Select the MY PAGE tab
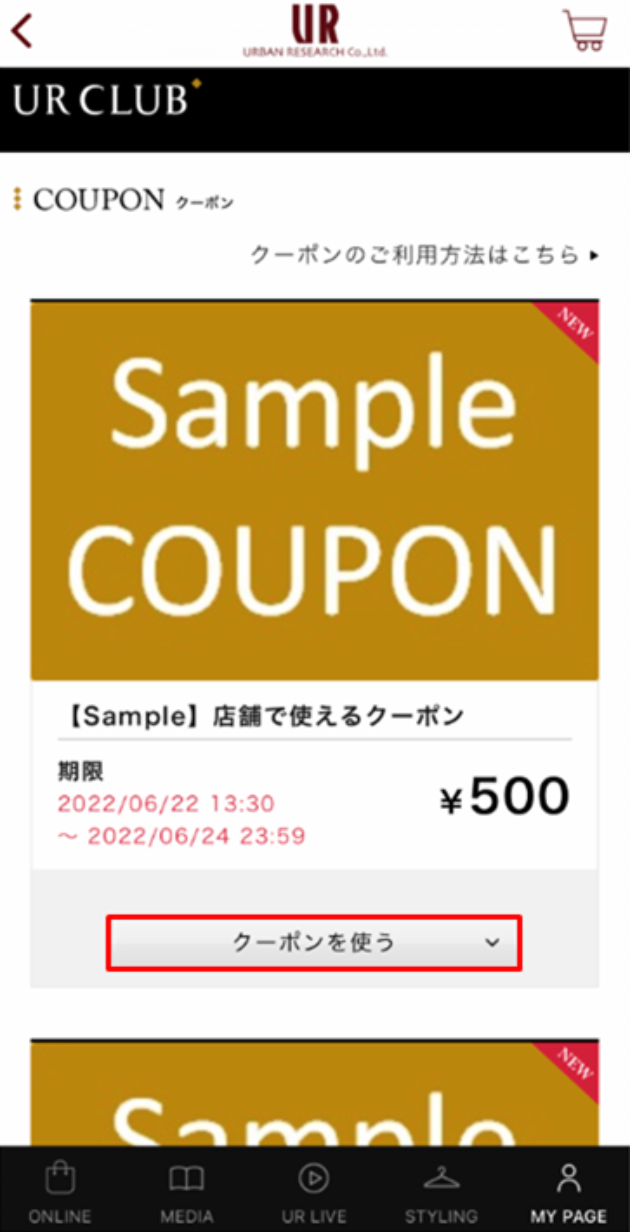 pos(568,1192)
